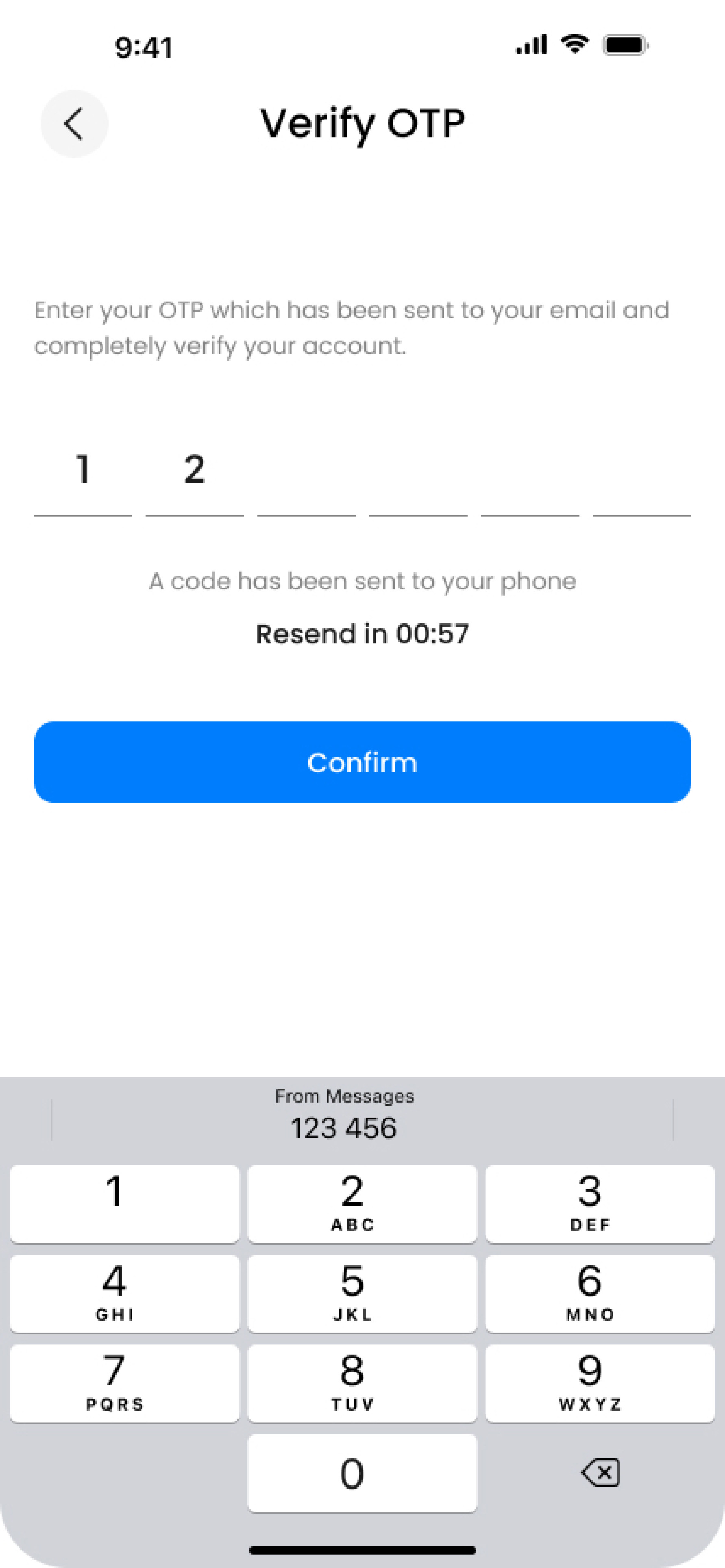Enter digit 4 using the keypad
The width and height of the screenshot is (725, 1568).
125,1293
